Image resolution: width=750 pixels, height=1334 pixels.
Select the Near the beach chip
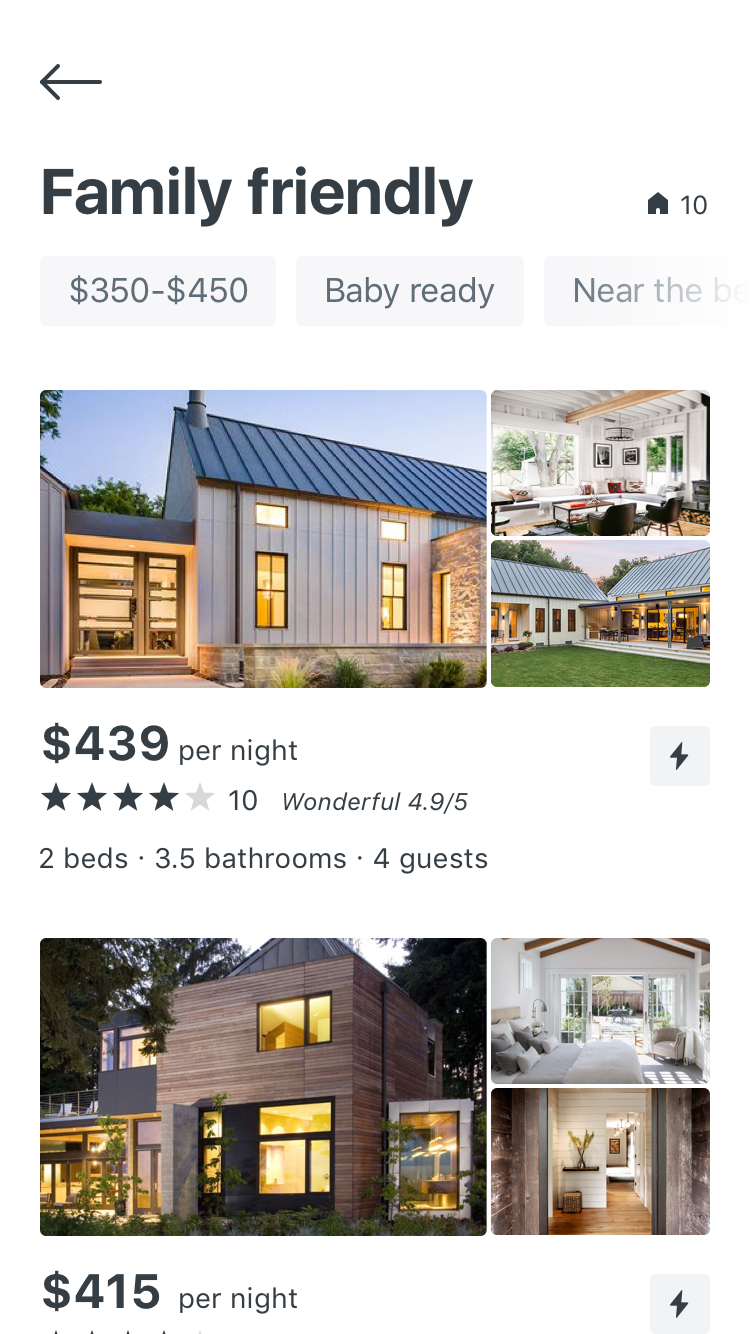(x=650, y=291)
